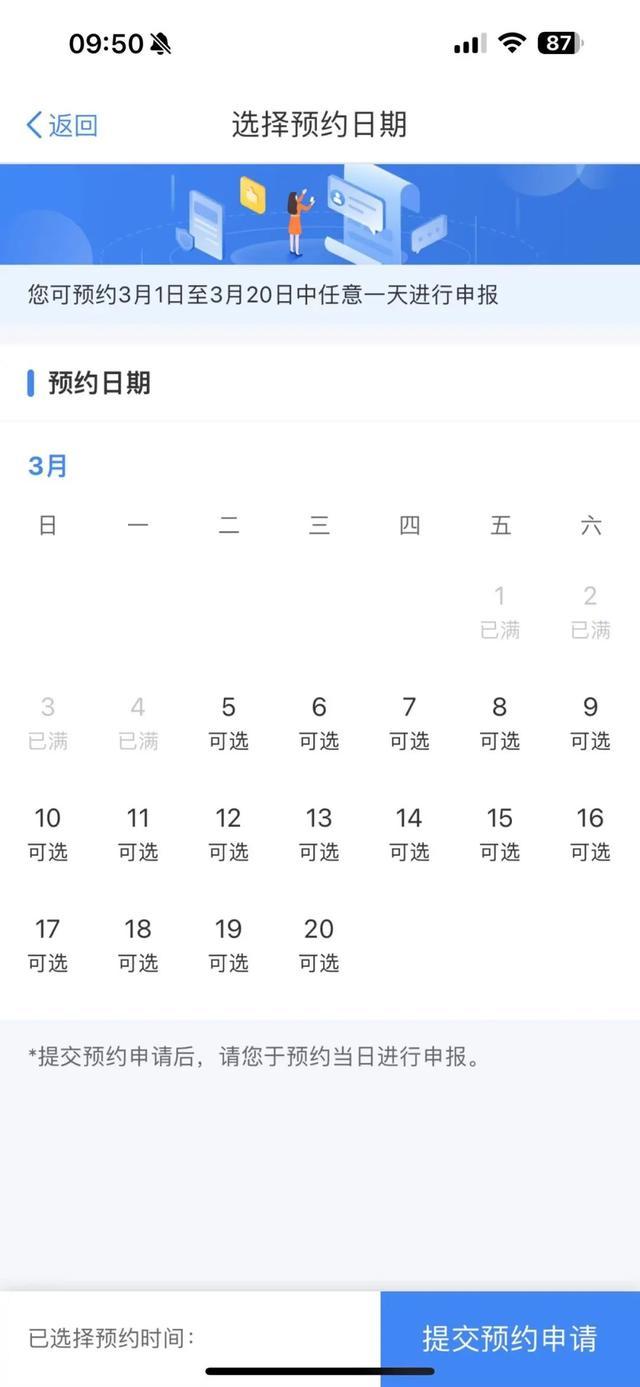
Task: Tap date 15 to reserve
Action: (499, 833)
